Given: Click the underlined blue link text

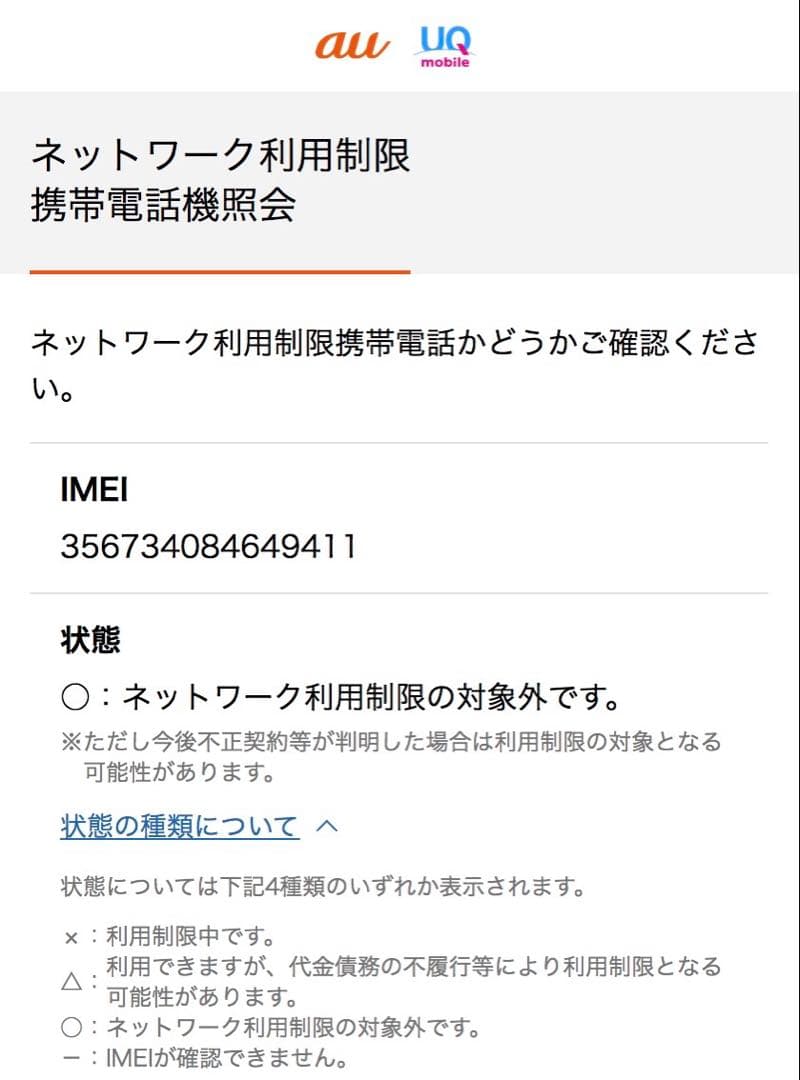Looking at the screenshot, I should click(176, 826).
